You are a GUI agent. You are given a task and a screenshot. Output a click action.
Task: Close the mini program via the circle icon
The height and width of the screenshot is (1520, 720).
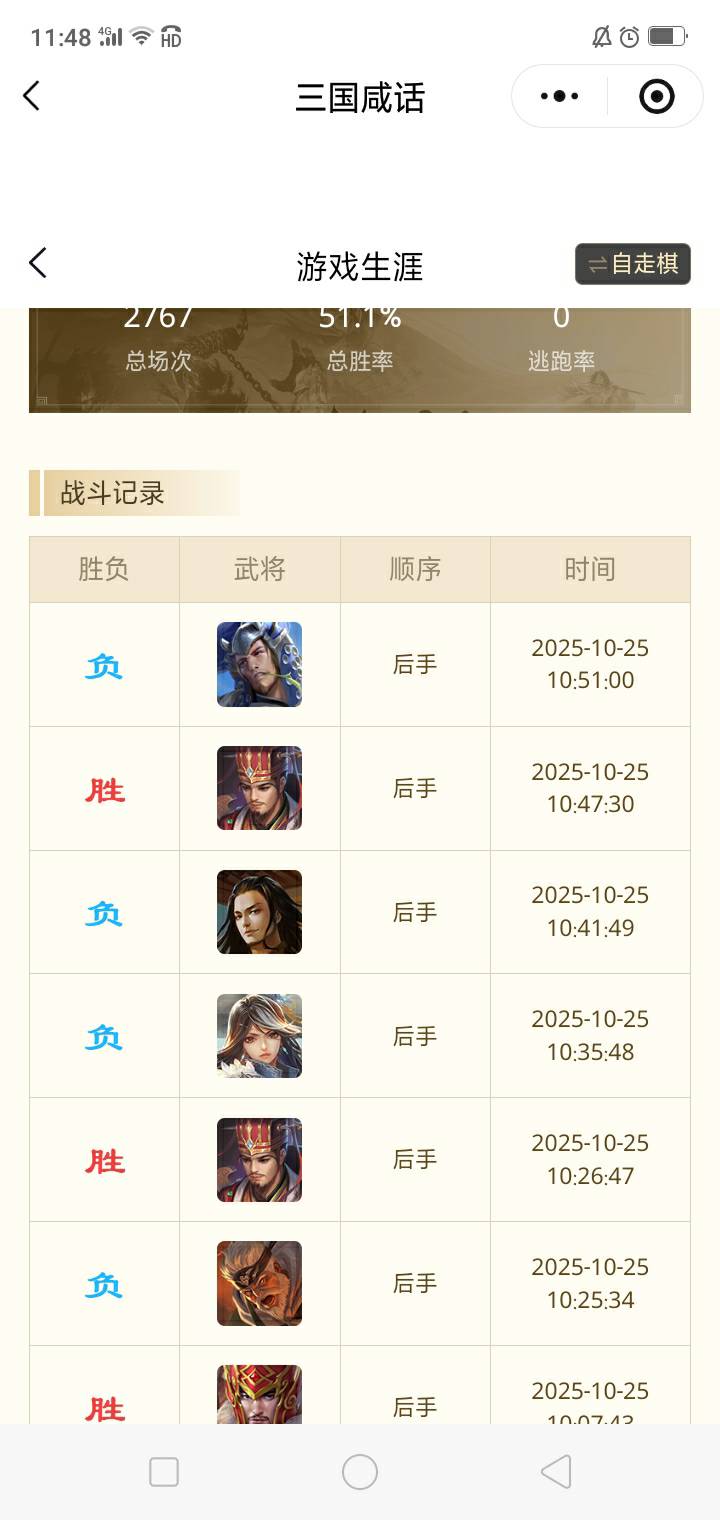click(x=656, y=96)
